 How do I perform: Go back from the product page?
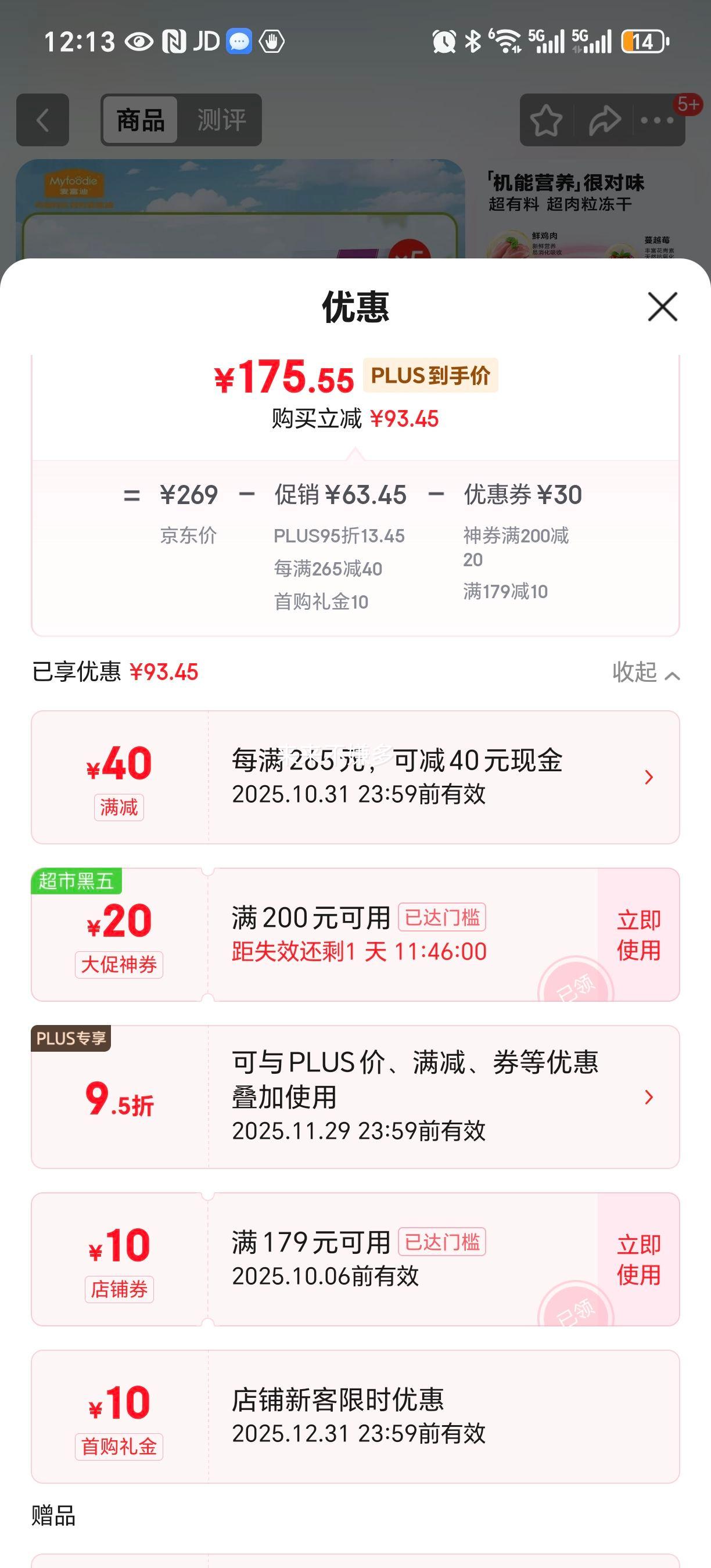(42, 120)
